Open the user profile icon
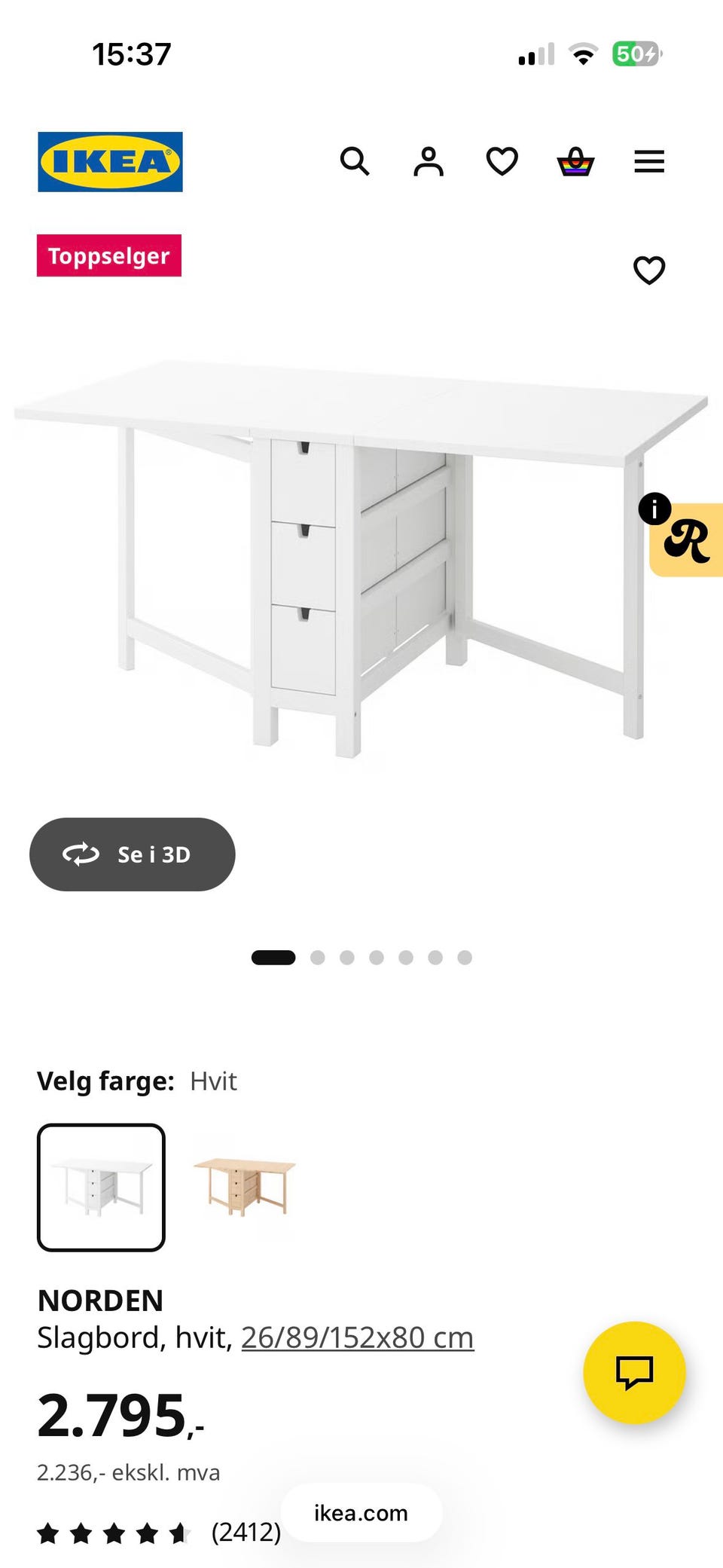Image resolution: width=723 pixels, height=1568 pixels. click(429, 161)
